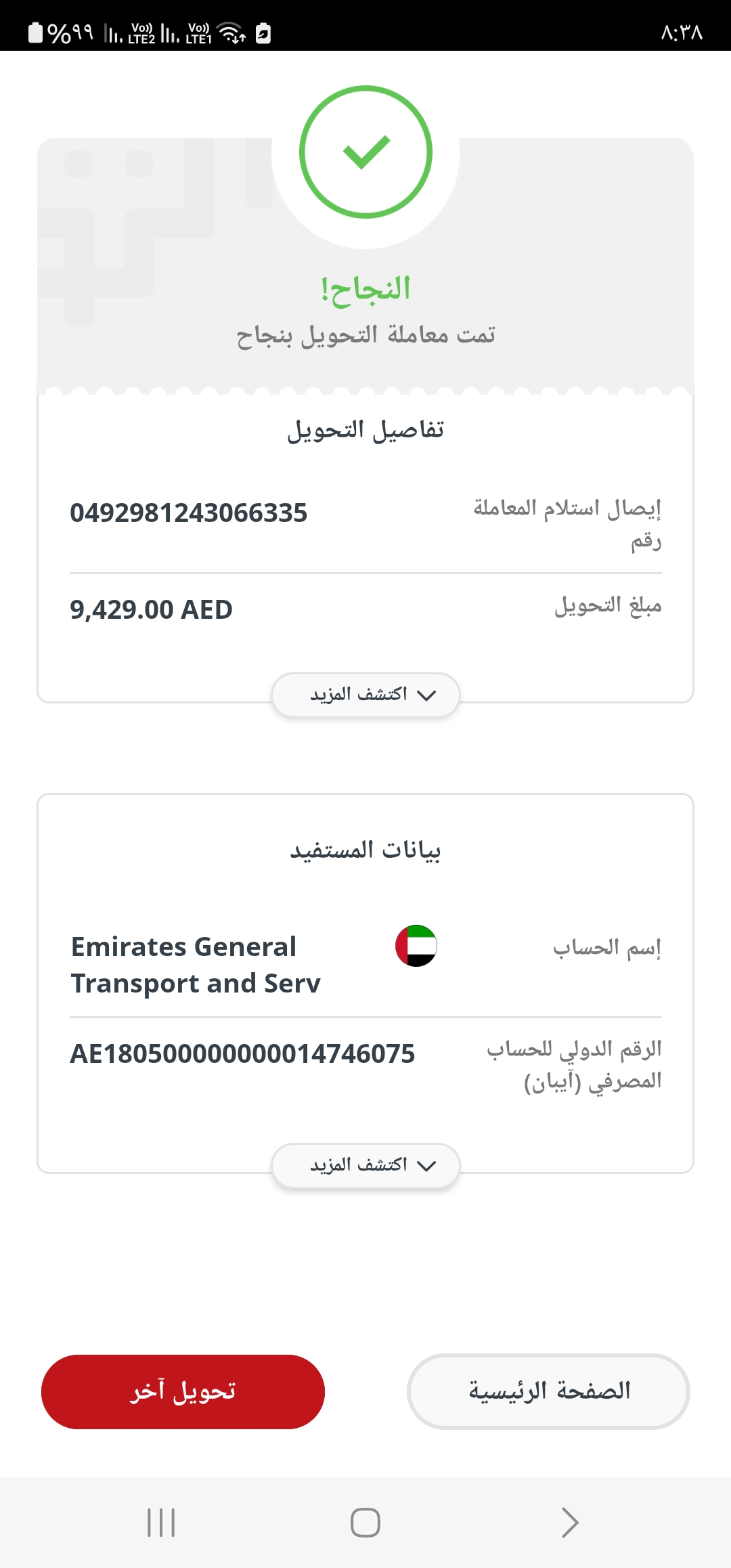Go to home page via 'الصفحة الرئيسية'
The image size is (731, 1568).
(x=548, y=1391)
